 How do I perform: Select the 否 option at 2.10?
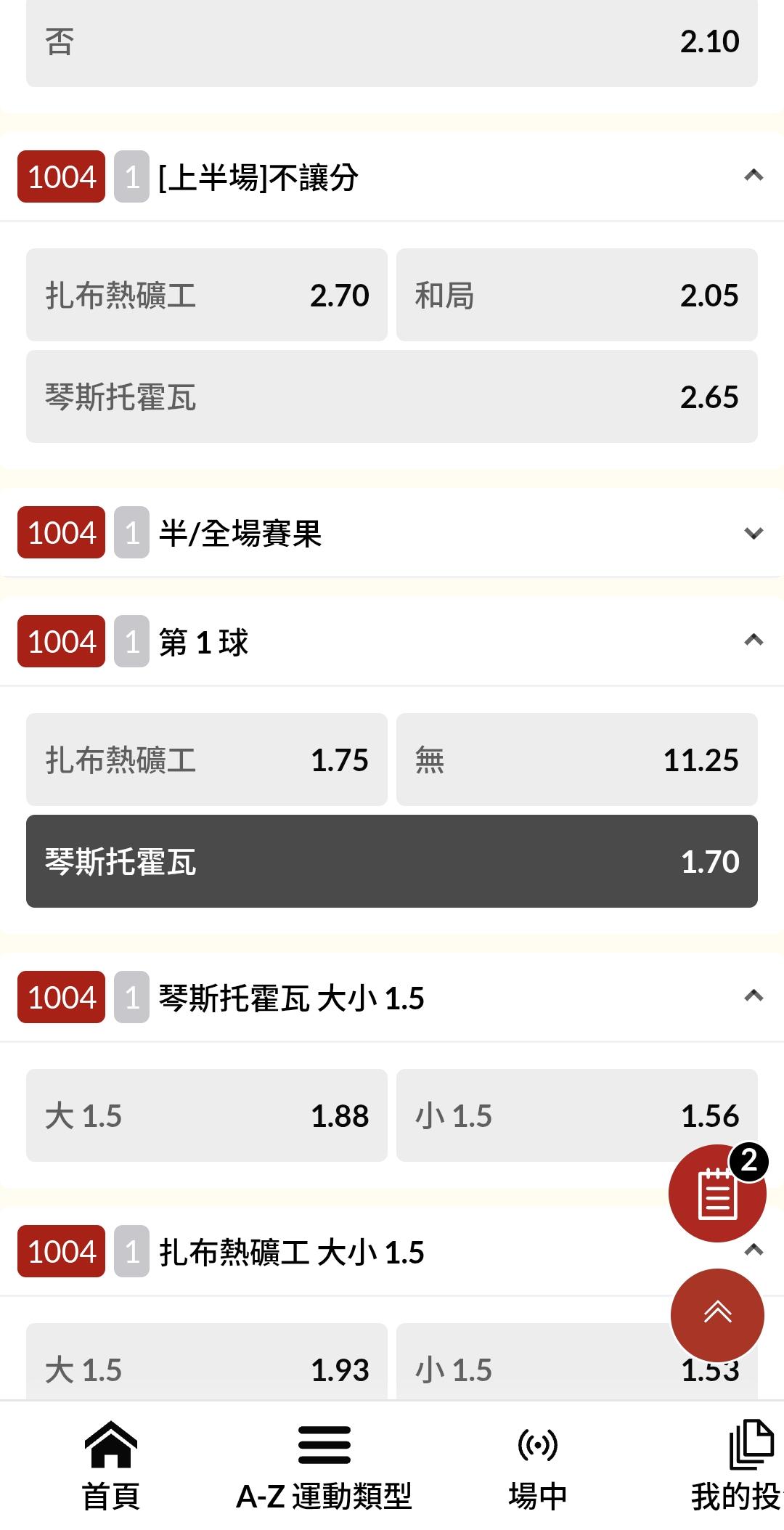coord(392,42)
